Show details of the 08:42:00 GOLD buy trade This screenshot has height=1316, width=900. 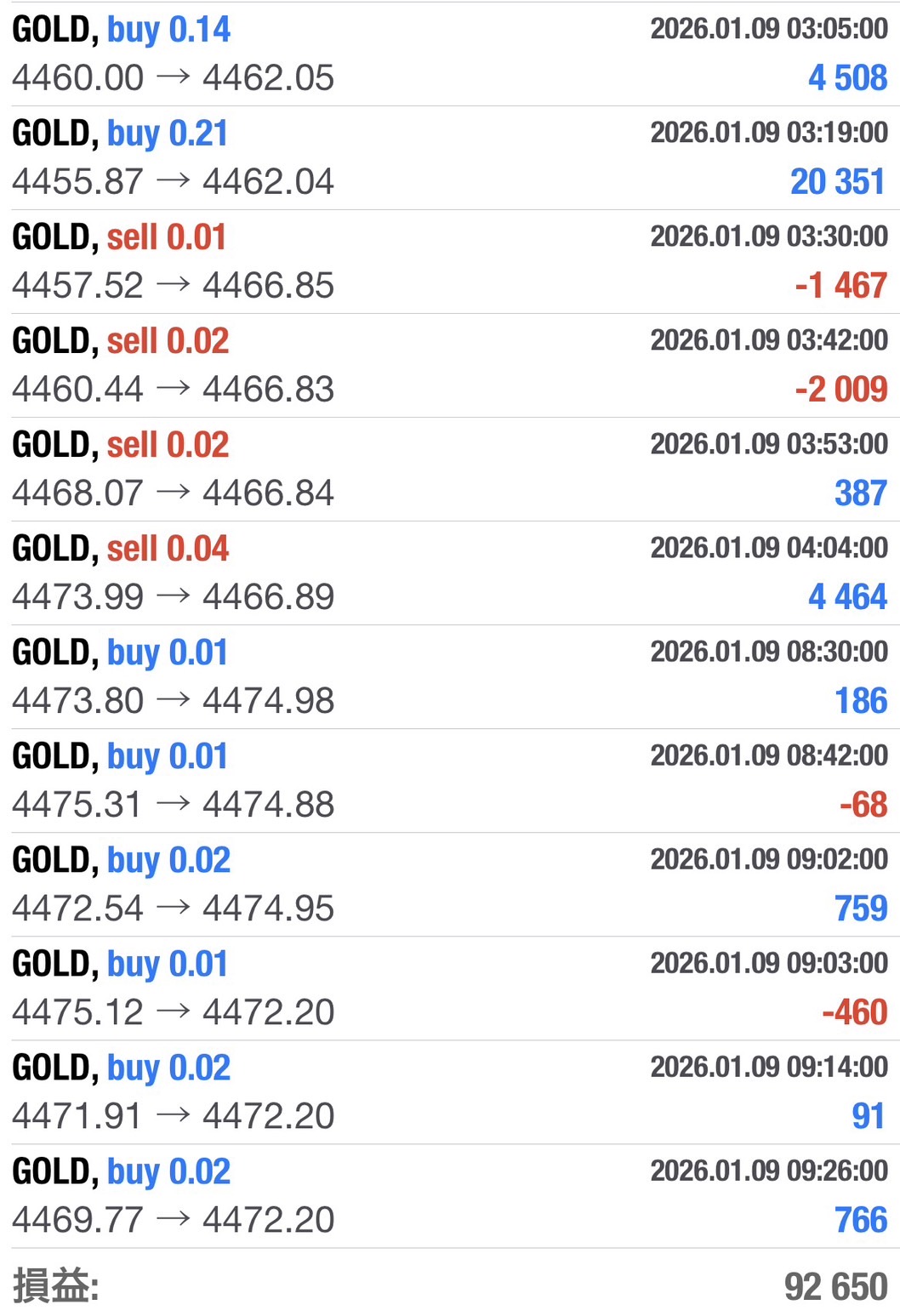(x=450, y=780)
